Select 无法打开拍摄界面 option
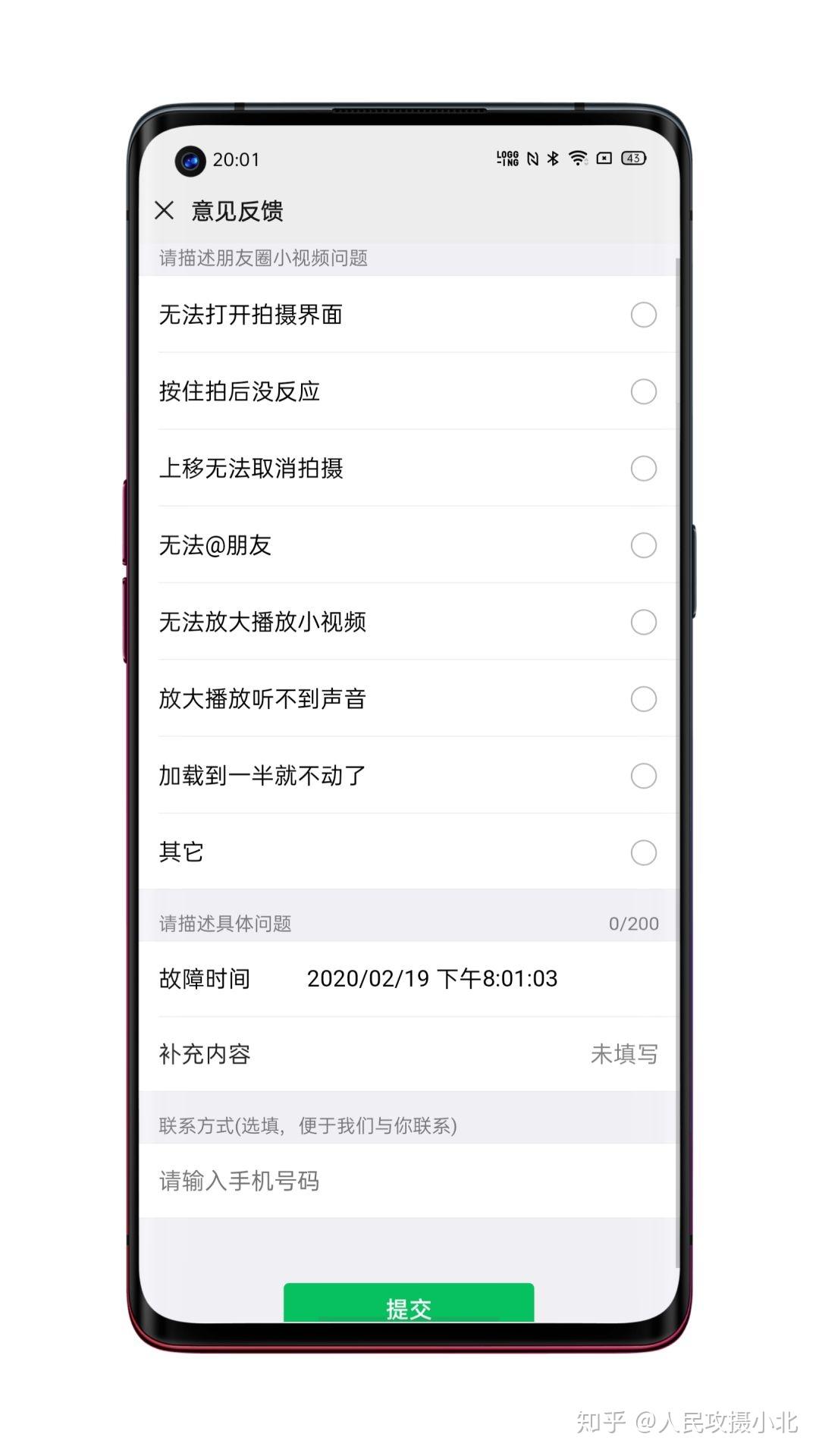 point(643,315)
